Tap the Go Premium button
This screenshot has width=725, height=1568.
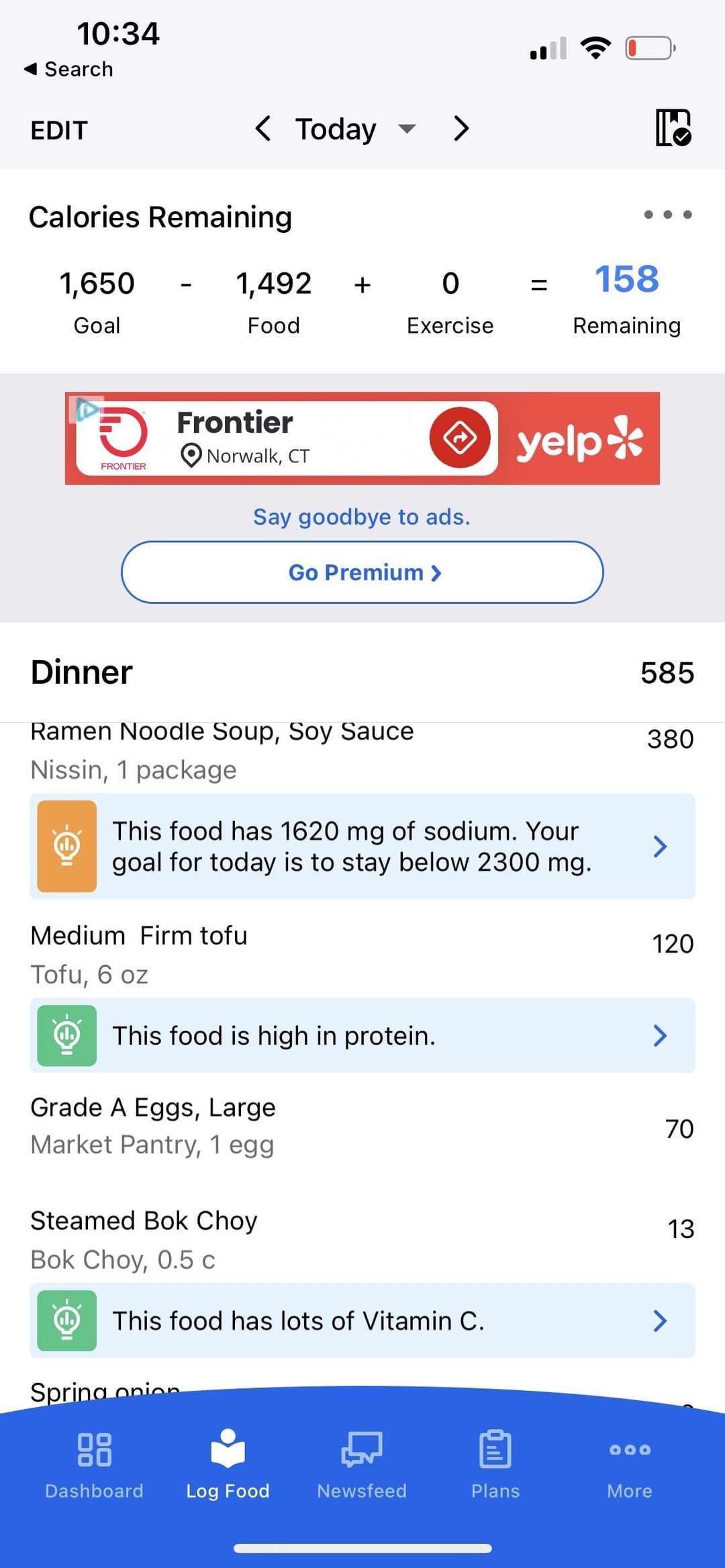(362, 572)
